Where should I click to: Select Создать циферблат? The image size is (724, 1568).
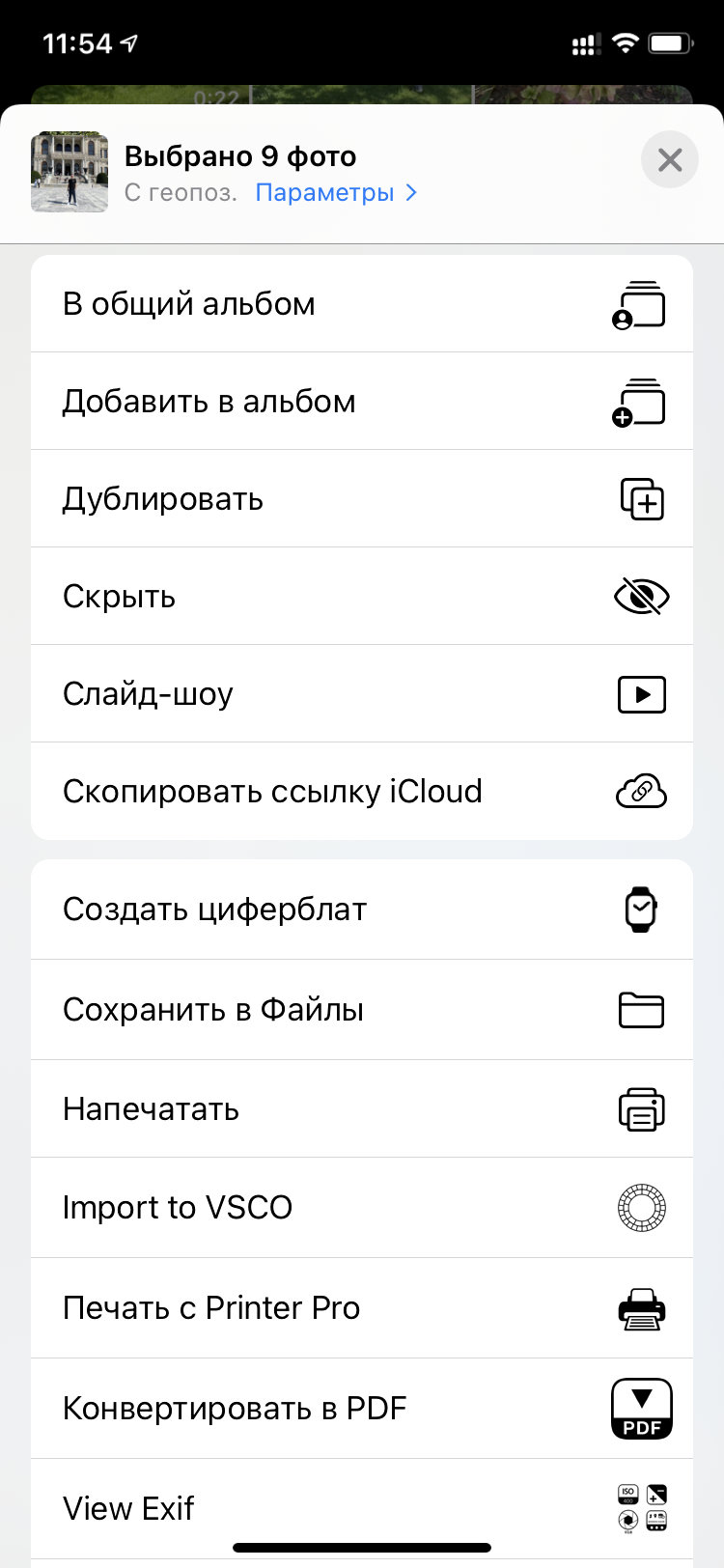tap(362, 910)
